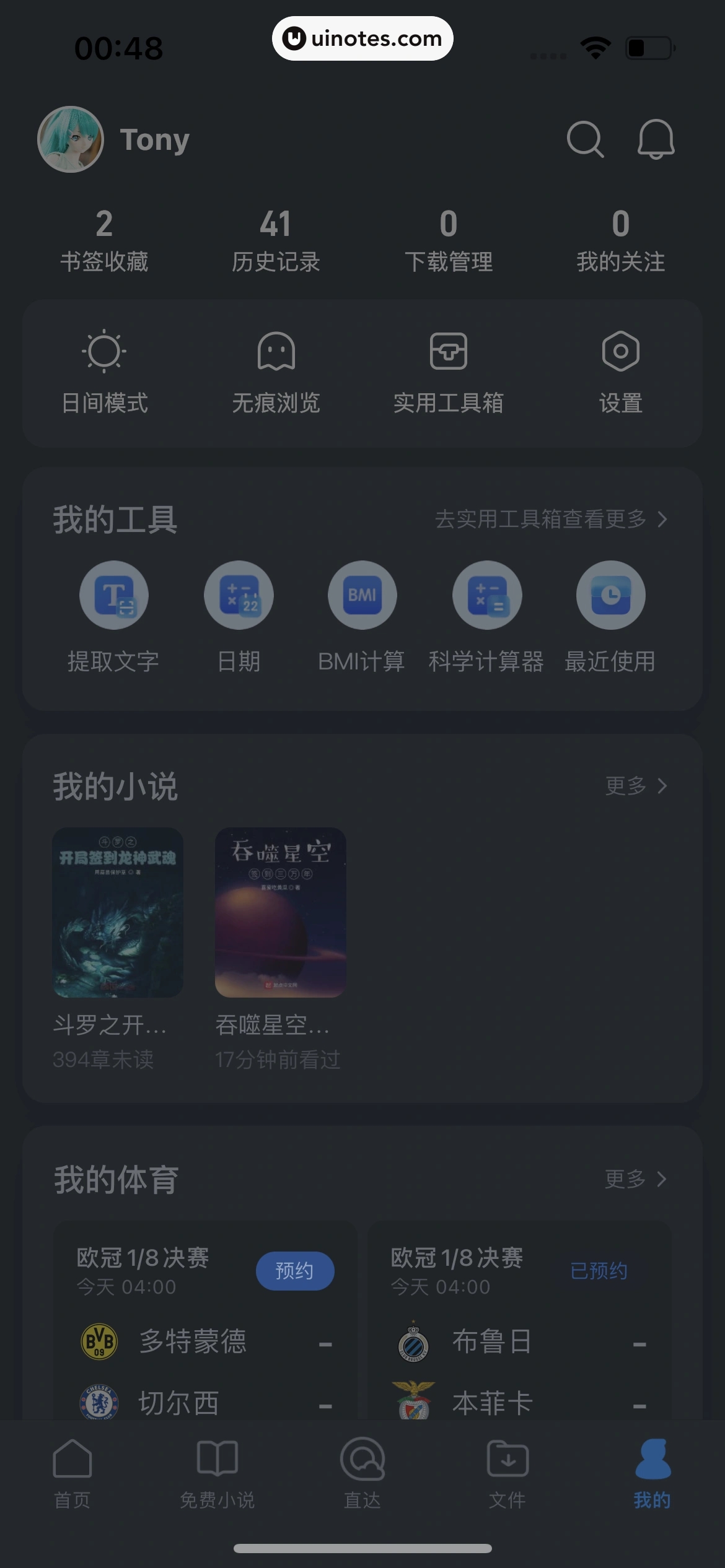Open 实用工具箱
This screenshot has height=1568, width=725.
tap(448, 372)
